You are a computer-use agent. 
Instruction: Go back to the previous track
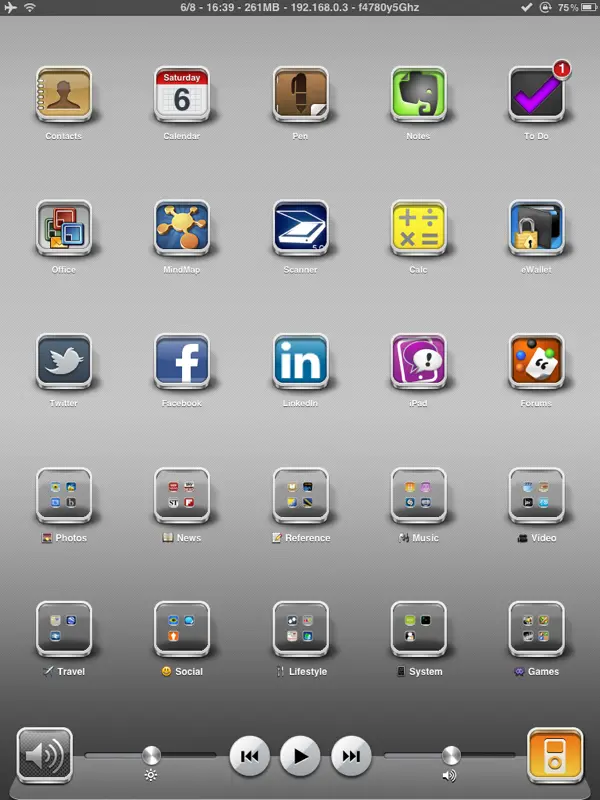[250, 756]
